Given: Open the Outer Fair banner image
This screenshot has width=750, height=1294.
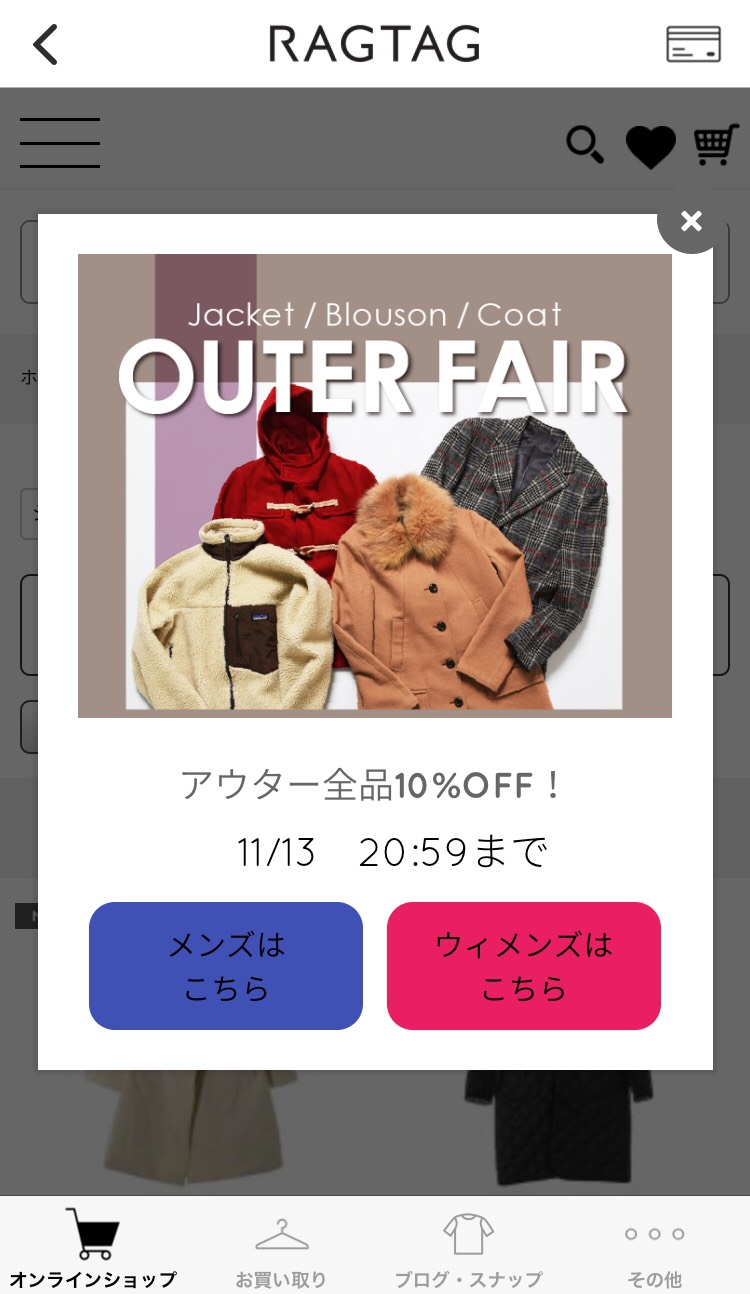Looking at the screenshot, I should tap(375, 485).
